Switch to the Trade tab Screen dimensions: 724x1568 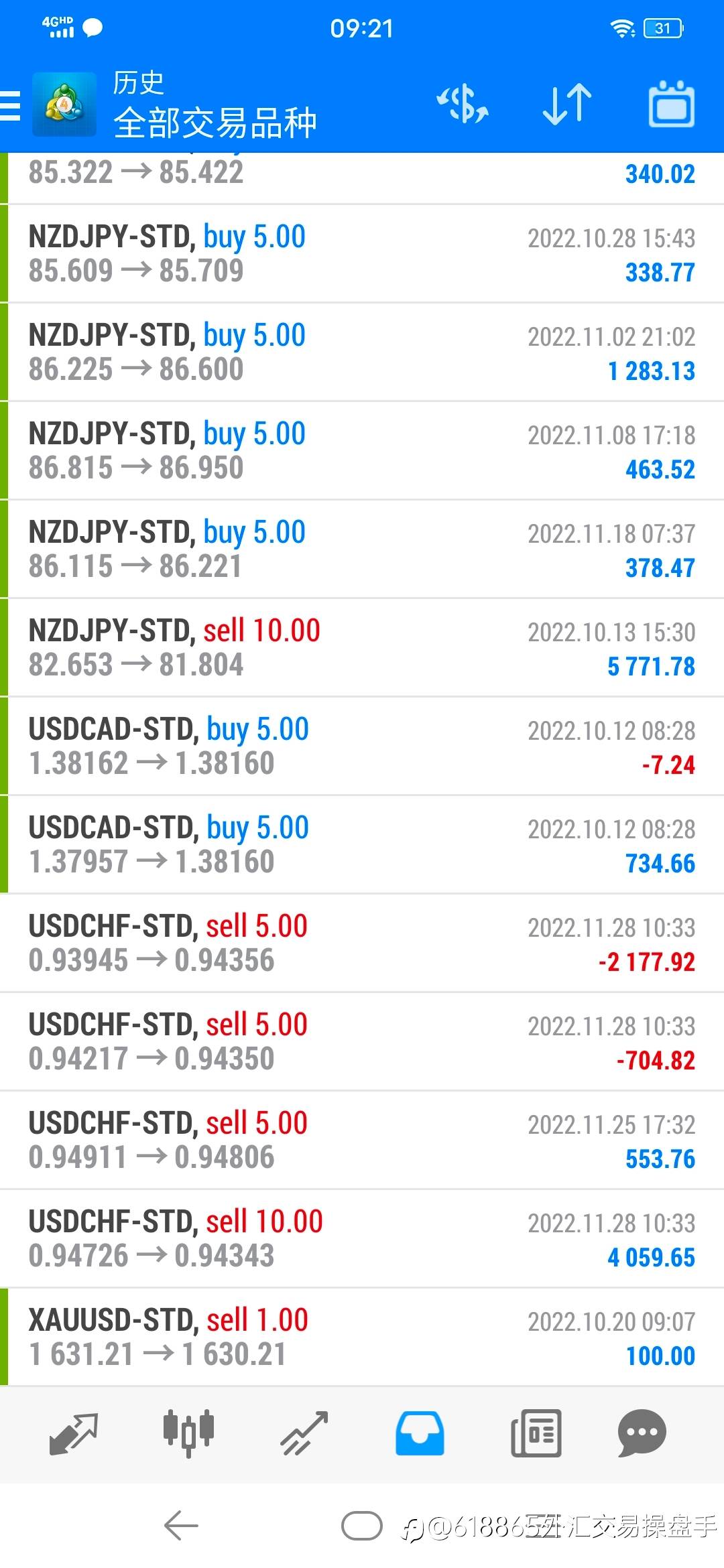coord(304,1433)
